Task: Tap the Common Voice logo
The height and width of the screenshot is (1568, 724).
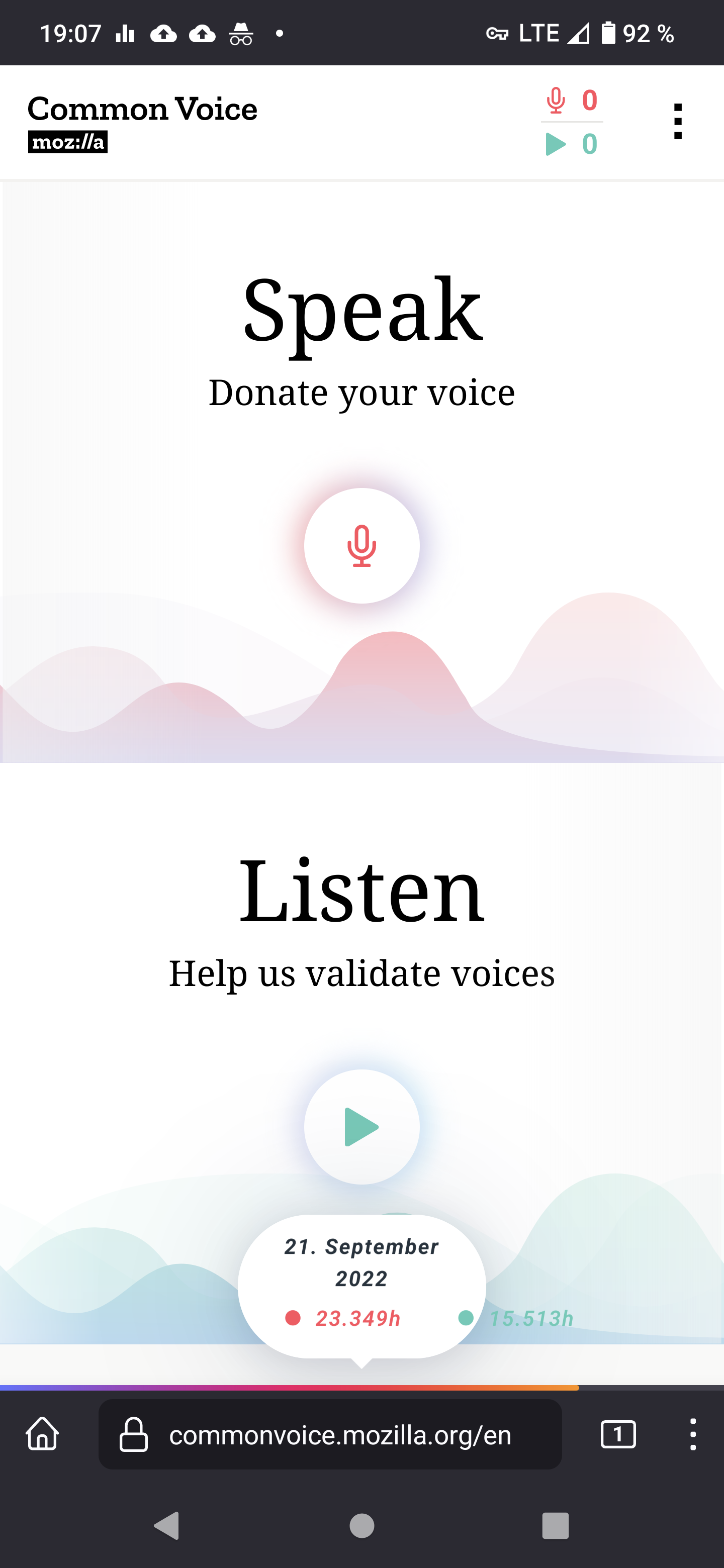Action: pyautogui.click(x=142, y=122)
